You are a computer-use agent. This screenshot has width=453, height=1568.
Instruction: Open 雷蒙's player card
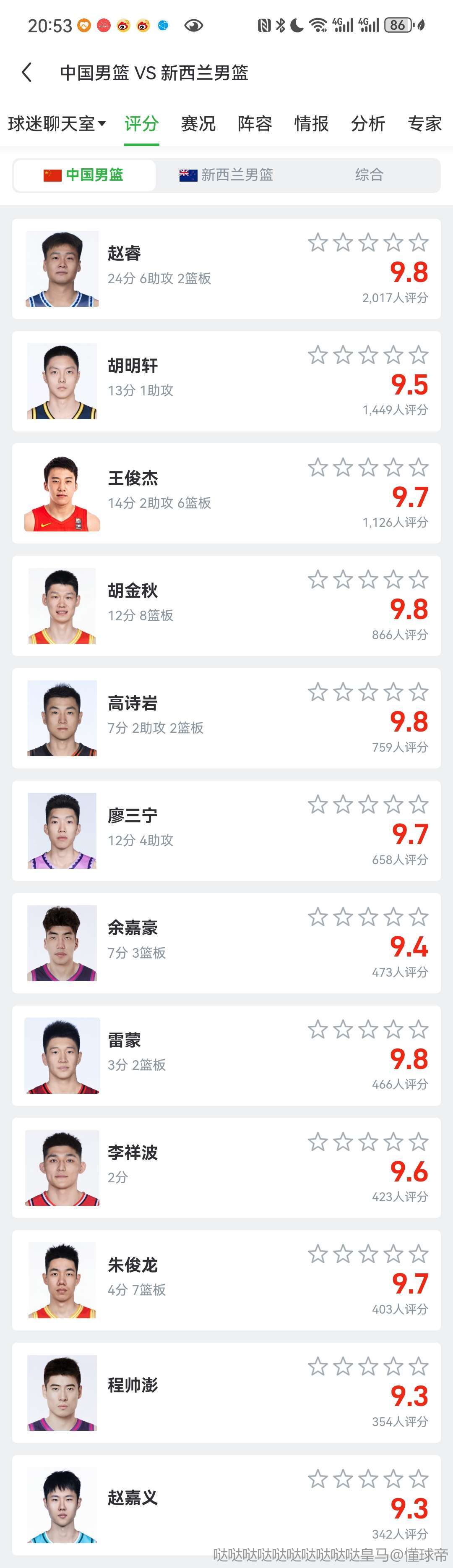pyautogui.click(x=158, y=1055)
